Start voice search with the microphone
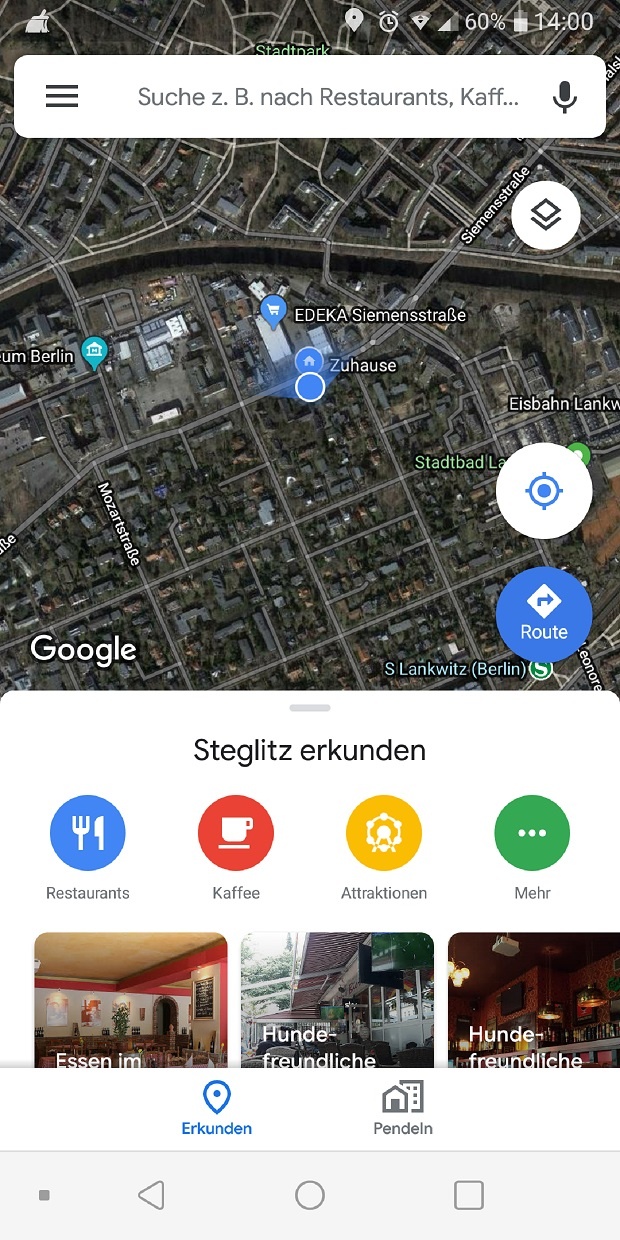 click(565, 97)
